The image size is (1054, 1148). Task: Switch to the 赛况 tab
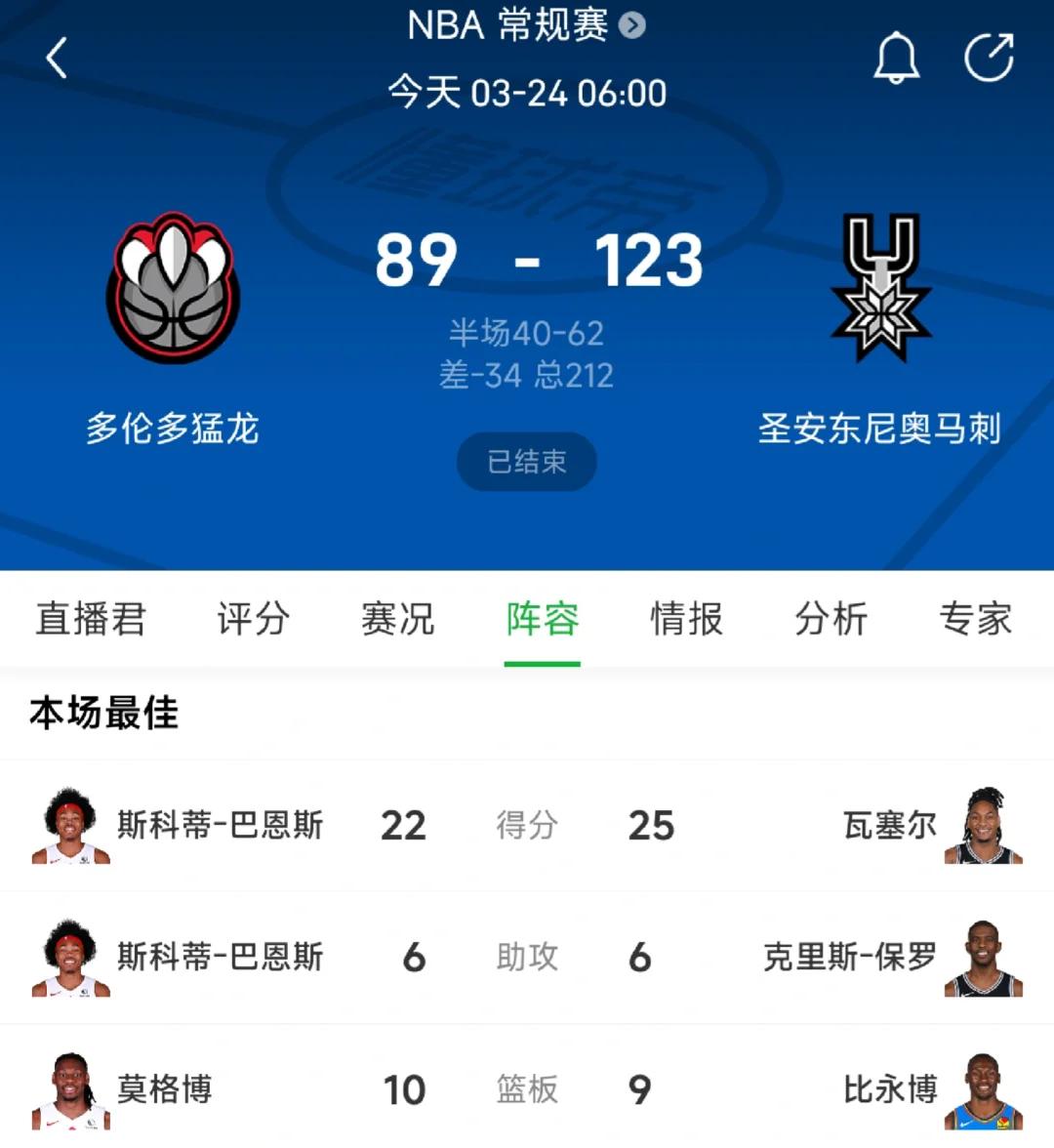[x=397, y=620]
